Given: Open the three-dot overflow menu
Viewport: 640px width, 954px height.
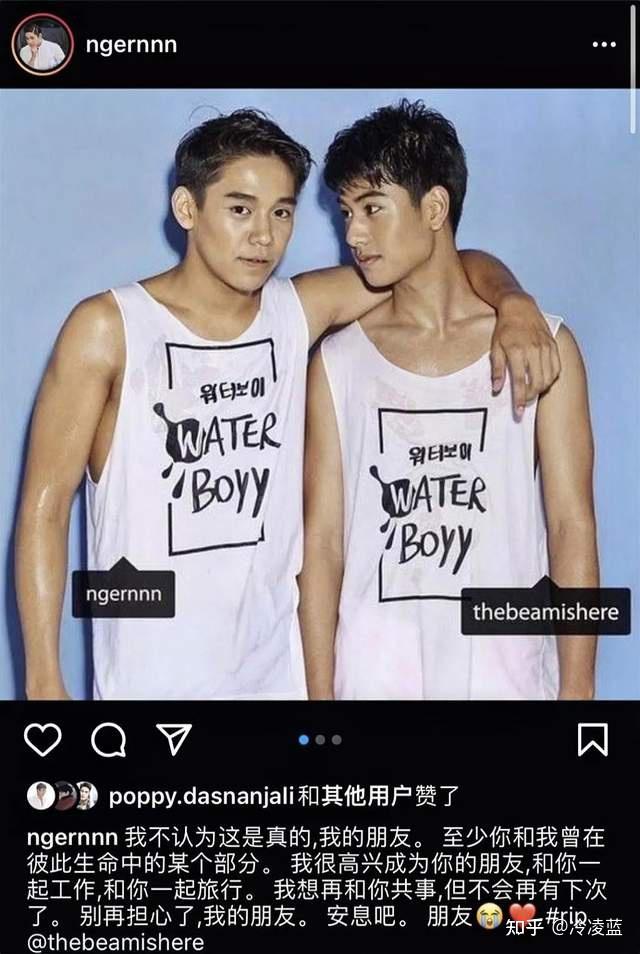Looking at the screenshot, I should (x=603, y=45).
